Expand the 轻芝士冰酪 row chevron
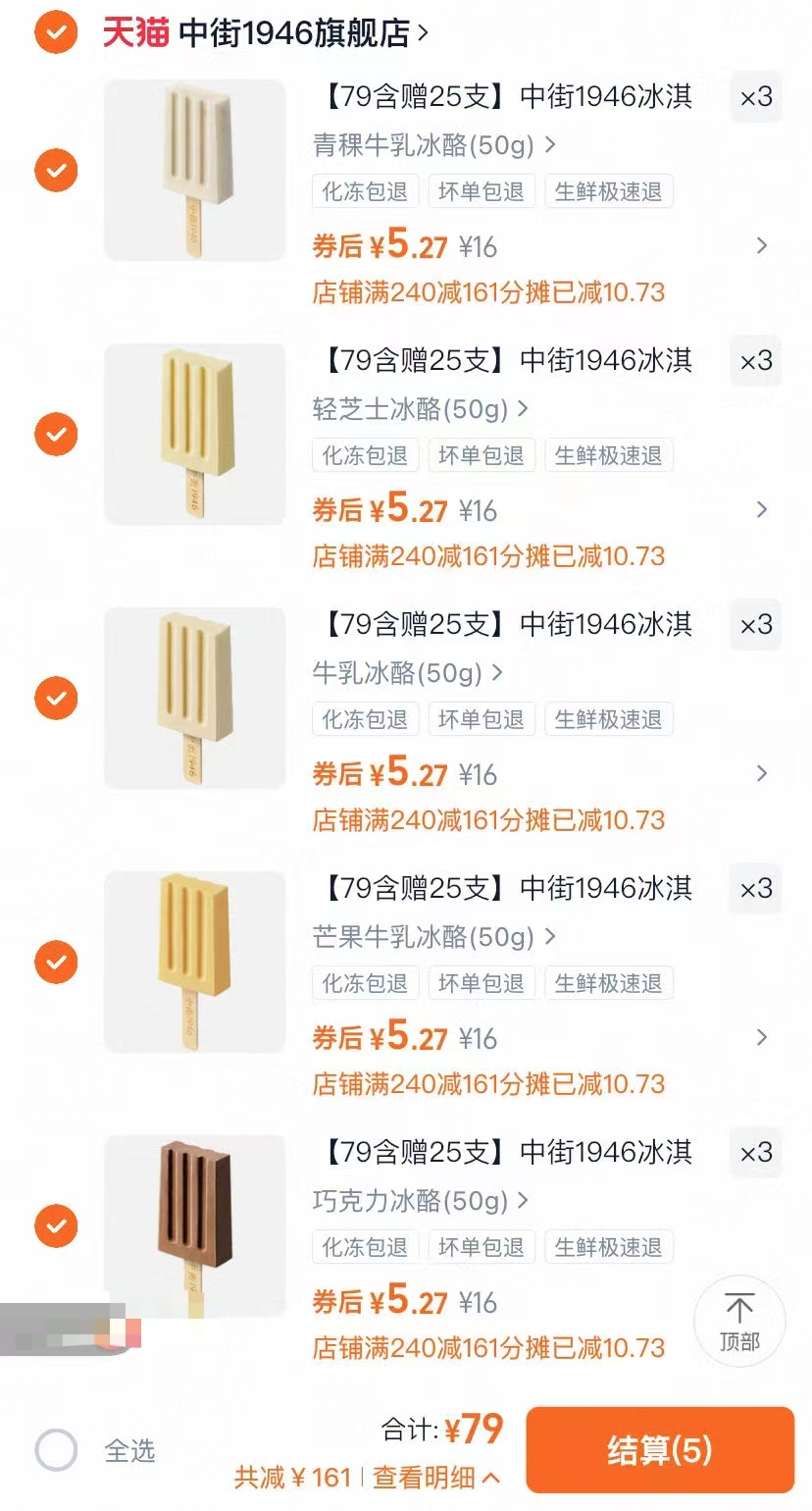 (x=762, y=510)
